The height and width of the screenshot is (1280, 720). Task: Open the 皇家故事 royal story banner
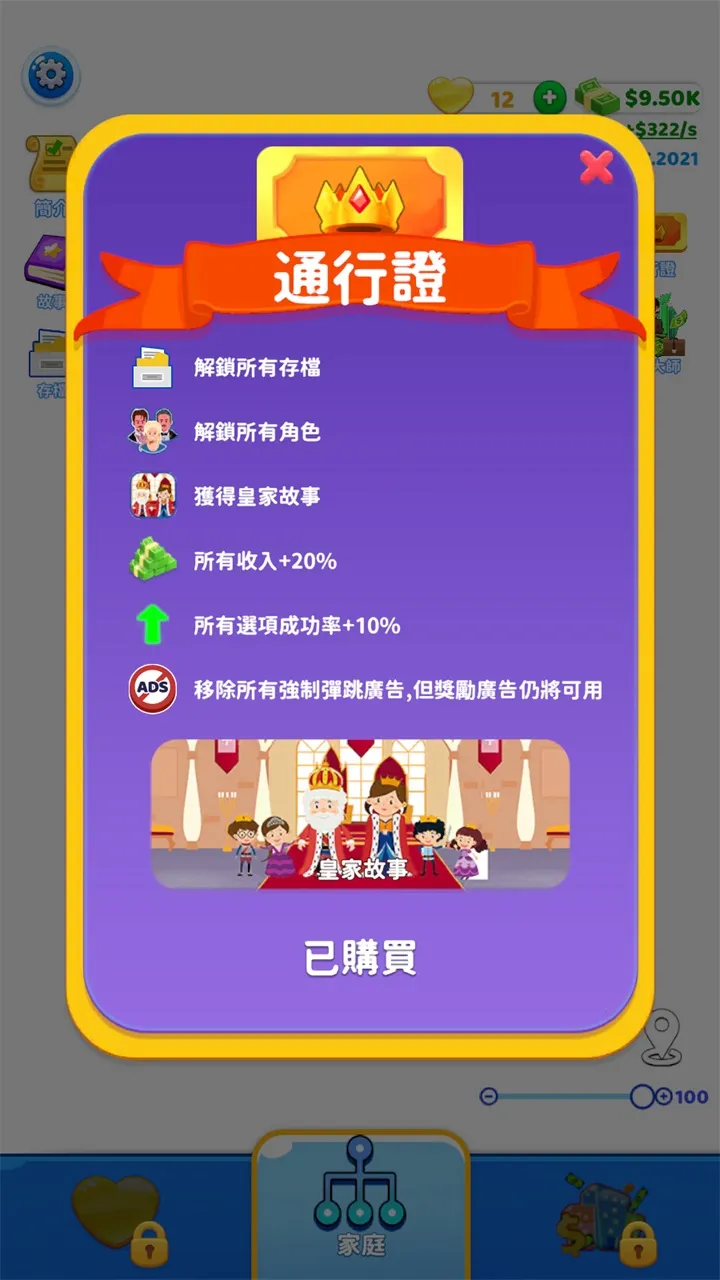coord(360,814)
